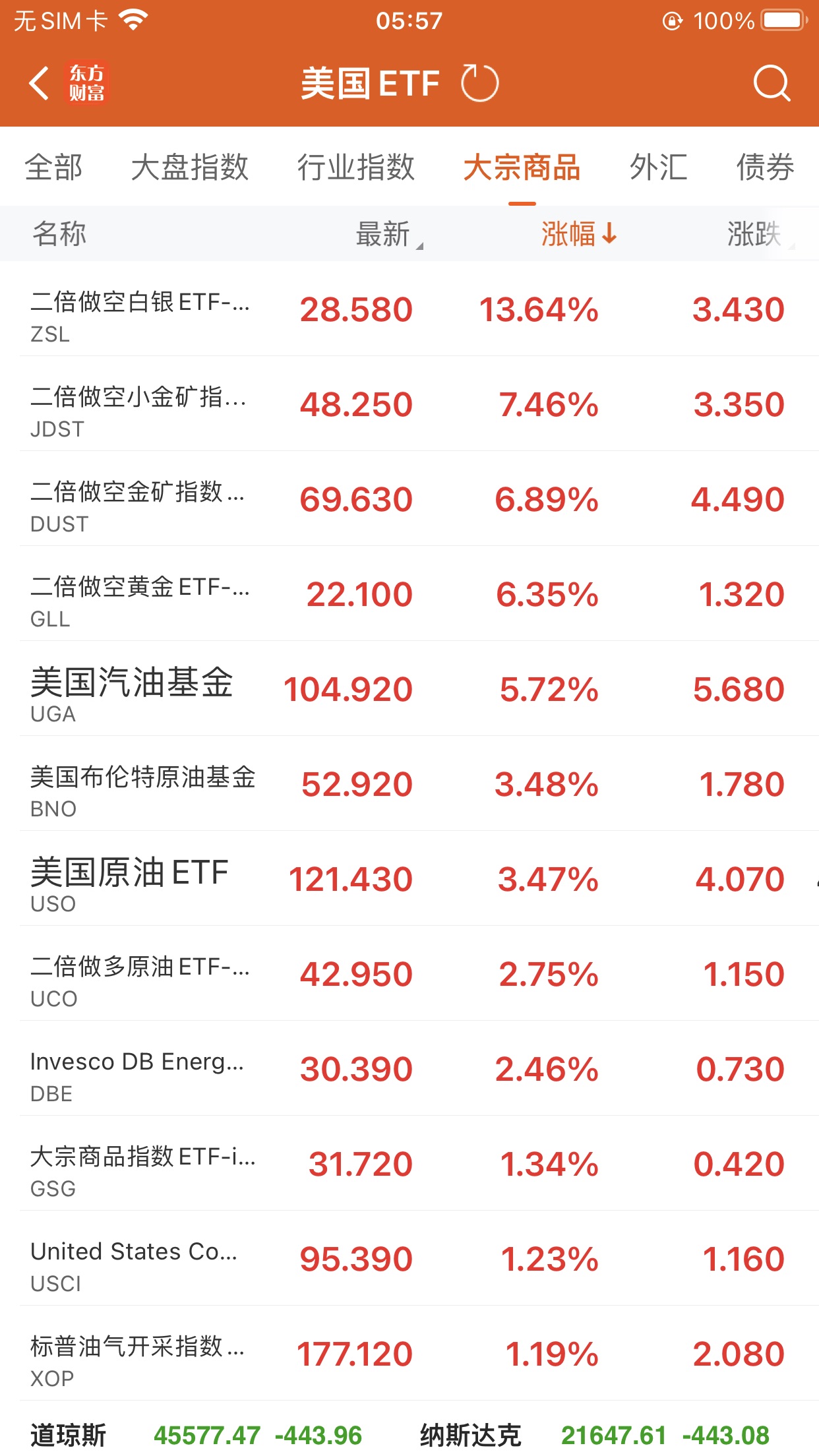Open the ZSL ETF quote row

tap(409, 310)
